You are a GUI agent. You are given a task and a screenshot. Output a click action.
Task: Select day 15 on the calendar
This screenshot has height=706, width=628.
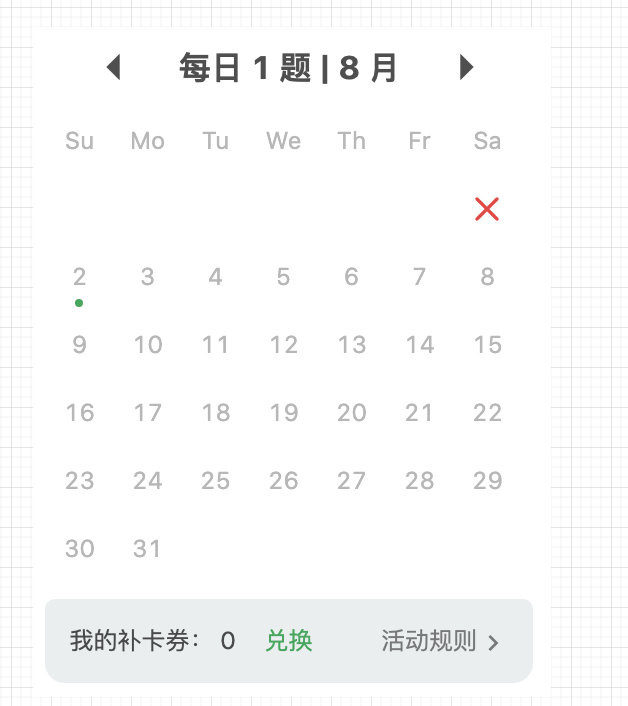coord(487,345)
